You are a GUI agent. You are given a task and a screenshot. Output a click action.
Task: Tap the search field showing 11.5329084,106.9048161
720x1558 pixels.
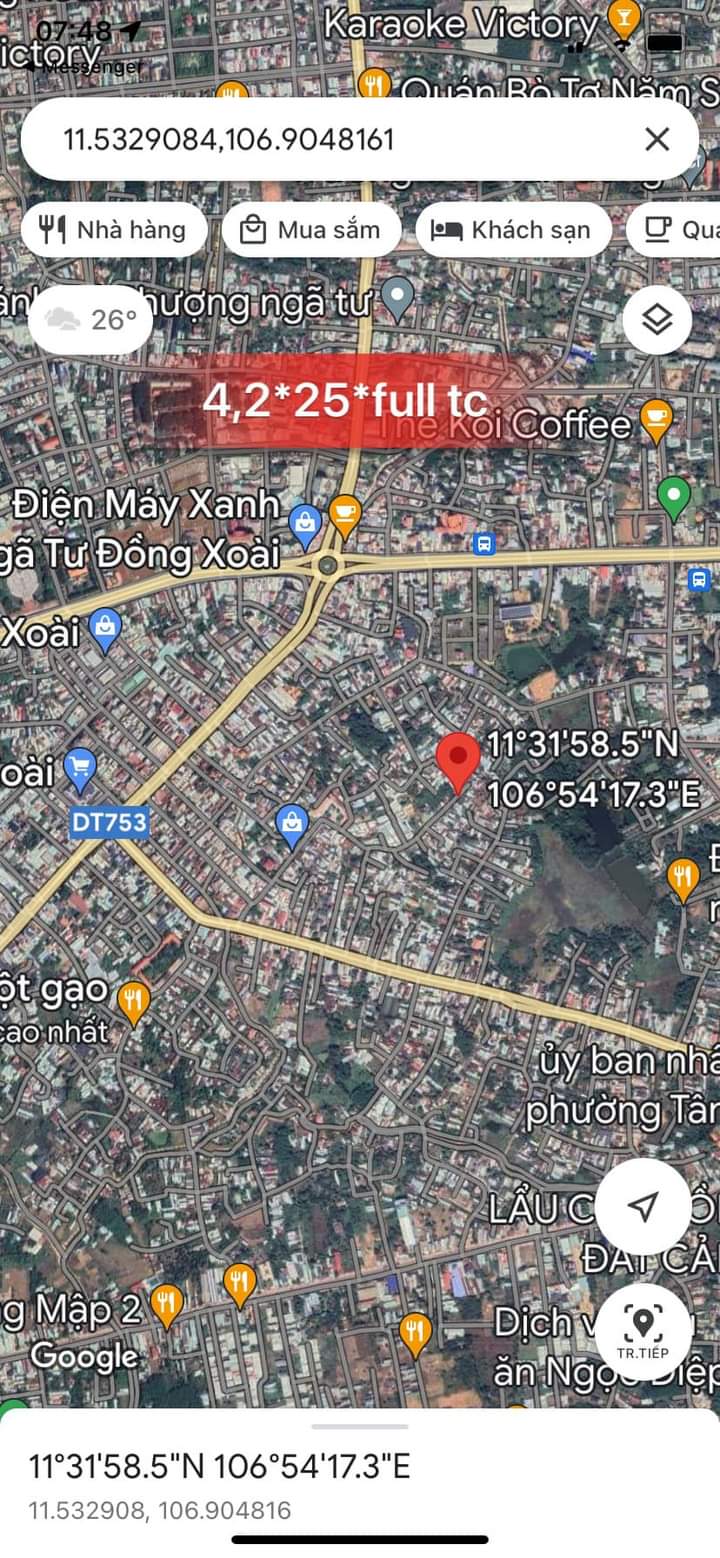pos(330,139)
